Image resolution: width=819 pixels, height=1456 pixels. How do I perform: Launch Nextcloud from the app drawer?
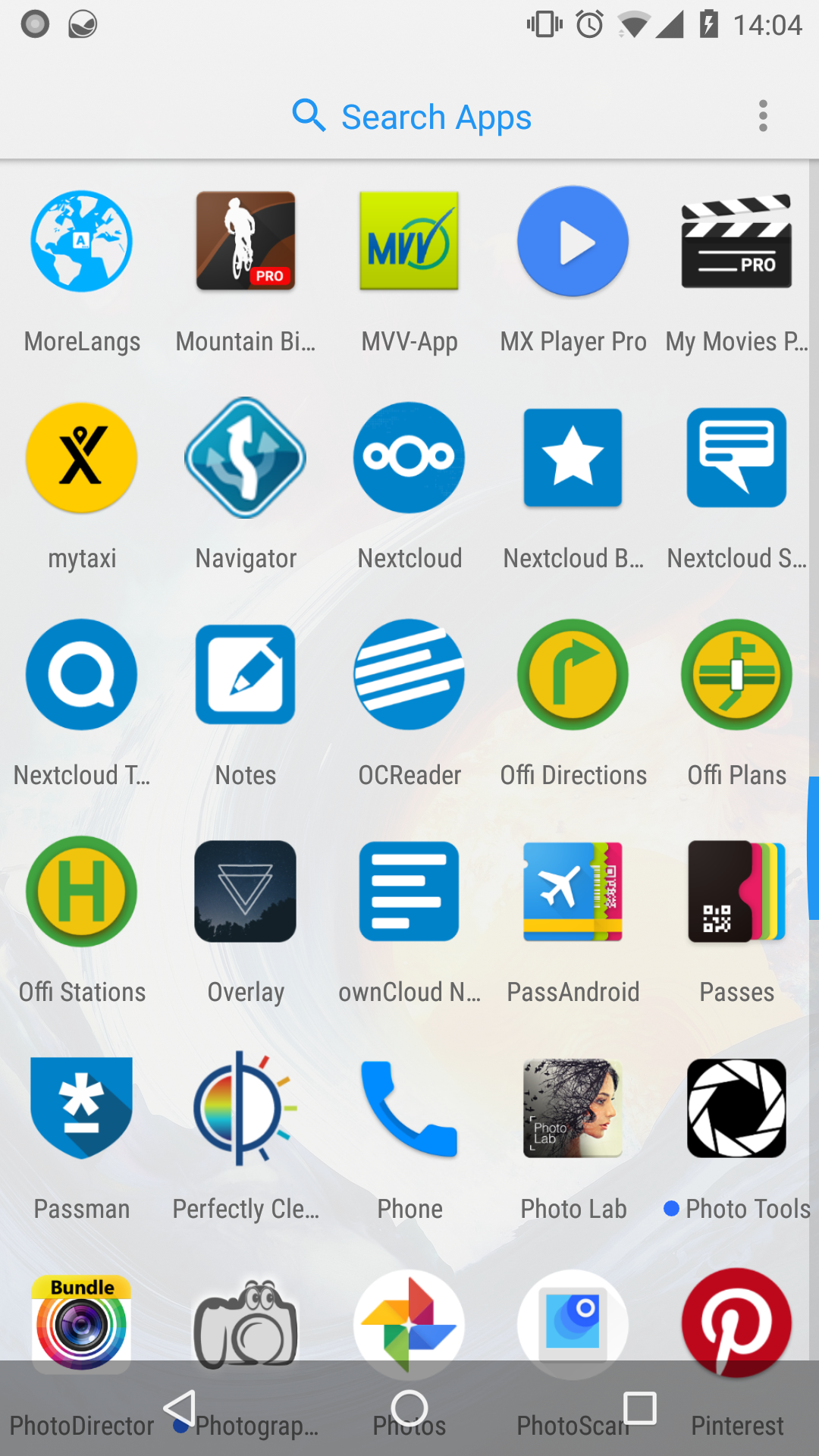click(409, 458)
